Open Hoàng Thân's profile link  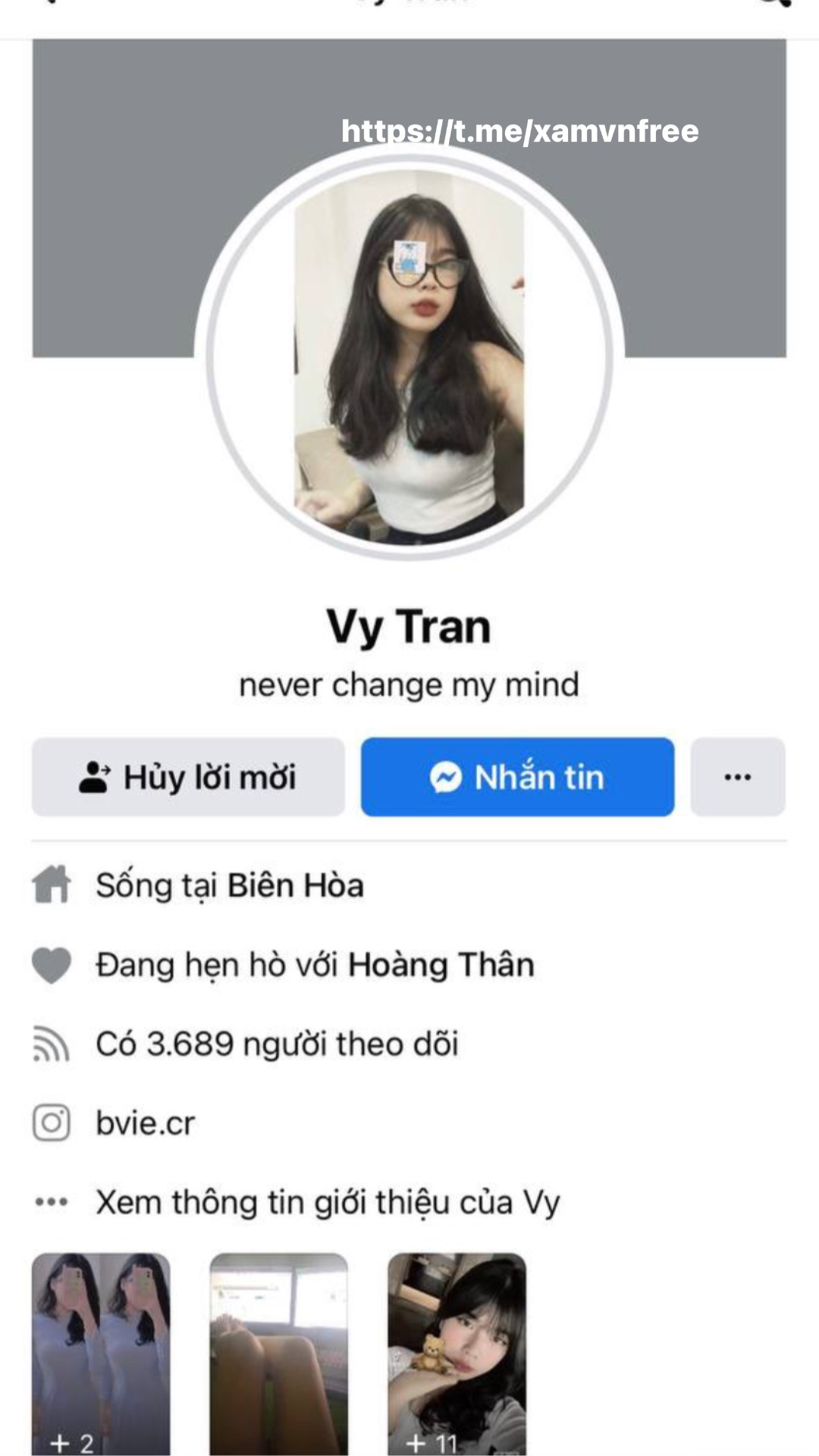click(x=441, y=965)
